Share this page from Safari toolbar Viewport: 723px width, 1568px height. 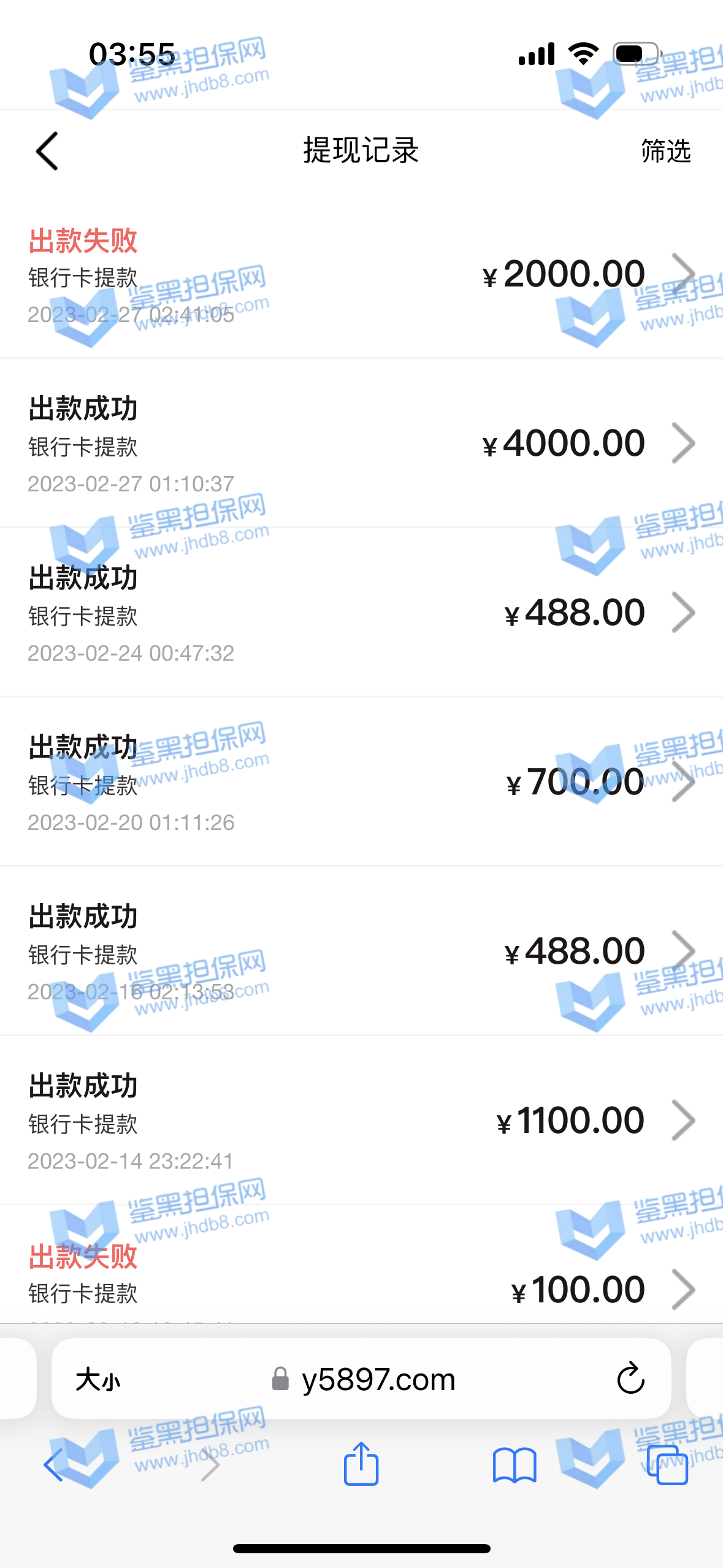point(361,1464)
